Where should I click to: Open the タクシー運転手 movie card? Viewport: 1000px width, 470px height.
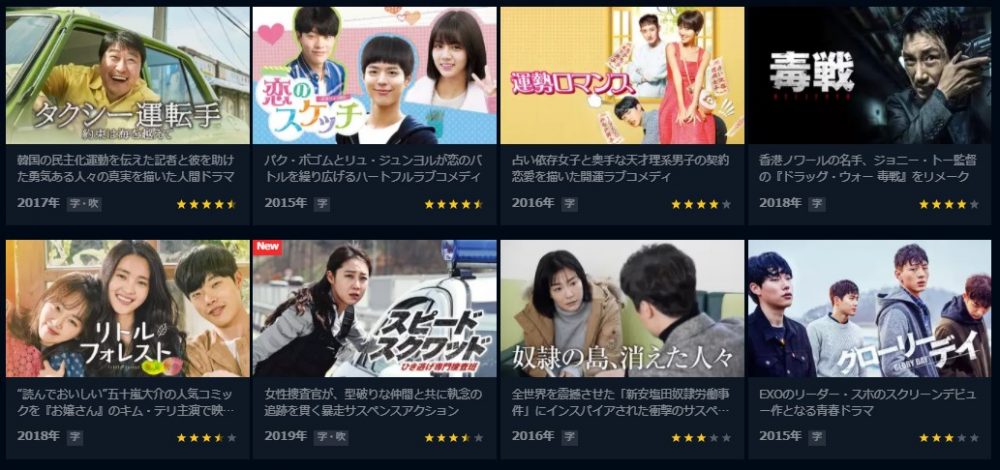[128, 76]
